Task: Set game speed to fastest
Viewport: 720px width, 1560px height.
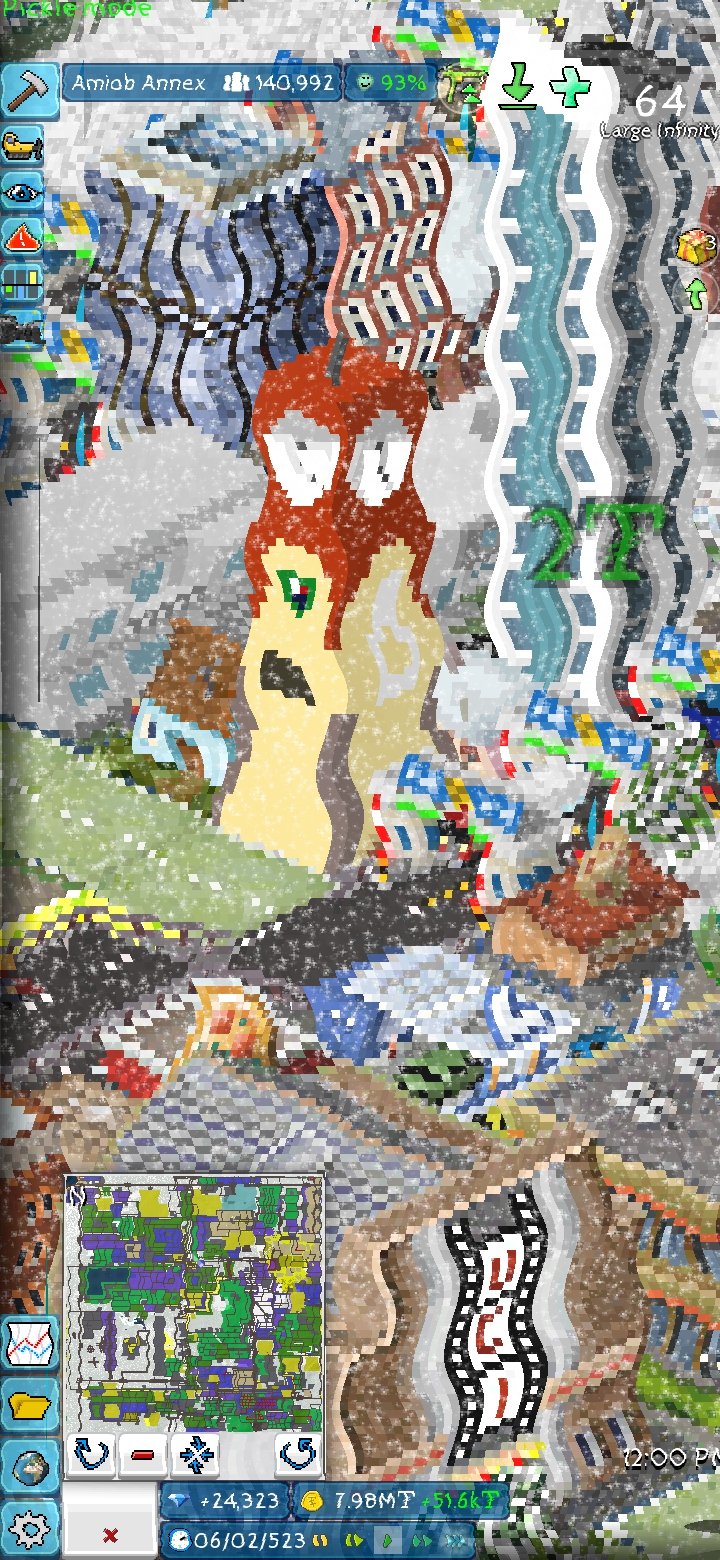Action: (x=455, y=1540)
